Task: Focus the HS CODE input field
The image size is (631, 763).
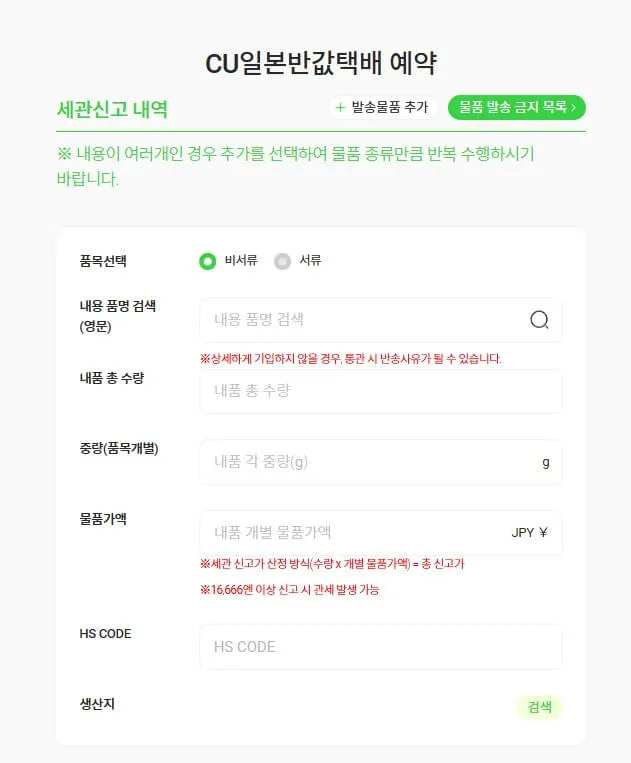Action: 380,647
